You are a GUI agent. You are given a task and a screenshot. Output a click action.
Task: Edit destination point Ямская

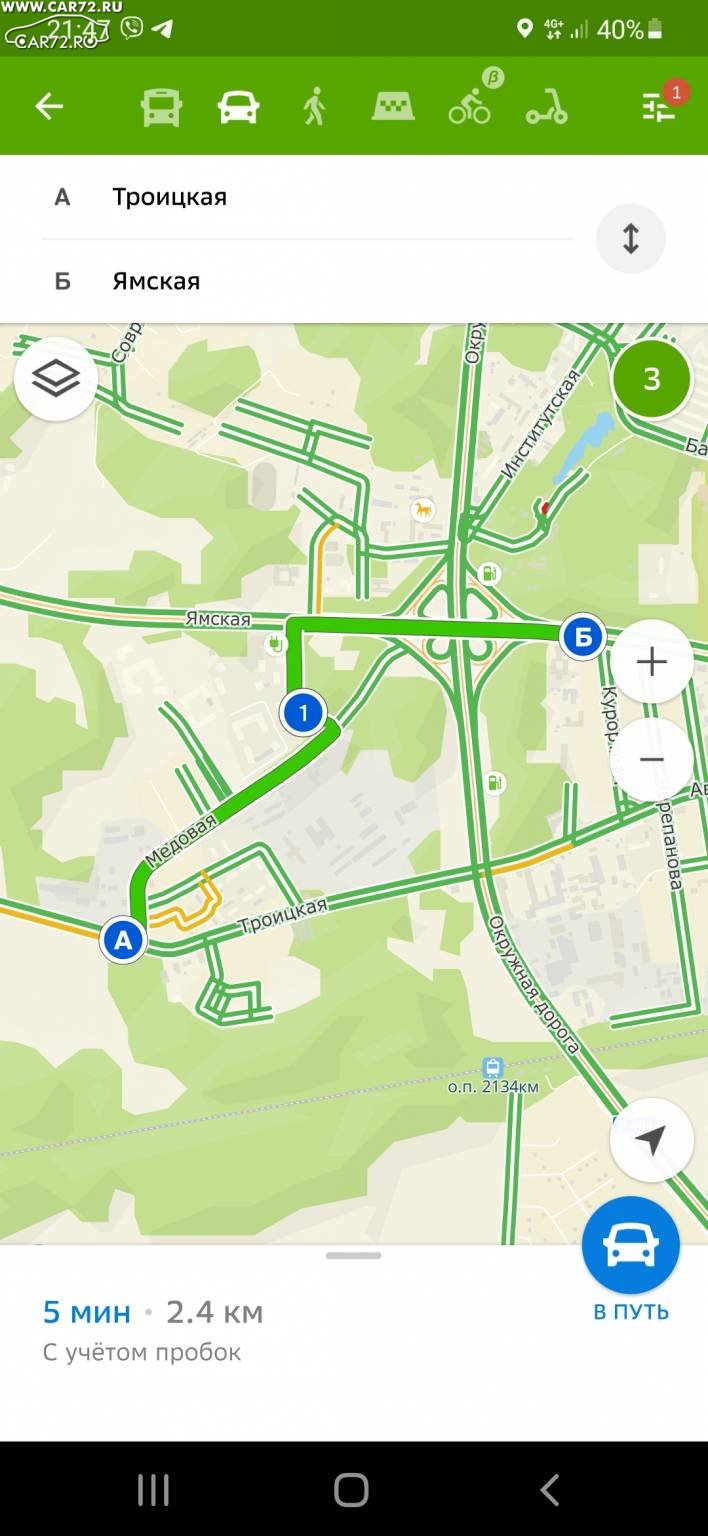point(308,281)
